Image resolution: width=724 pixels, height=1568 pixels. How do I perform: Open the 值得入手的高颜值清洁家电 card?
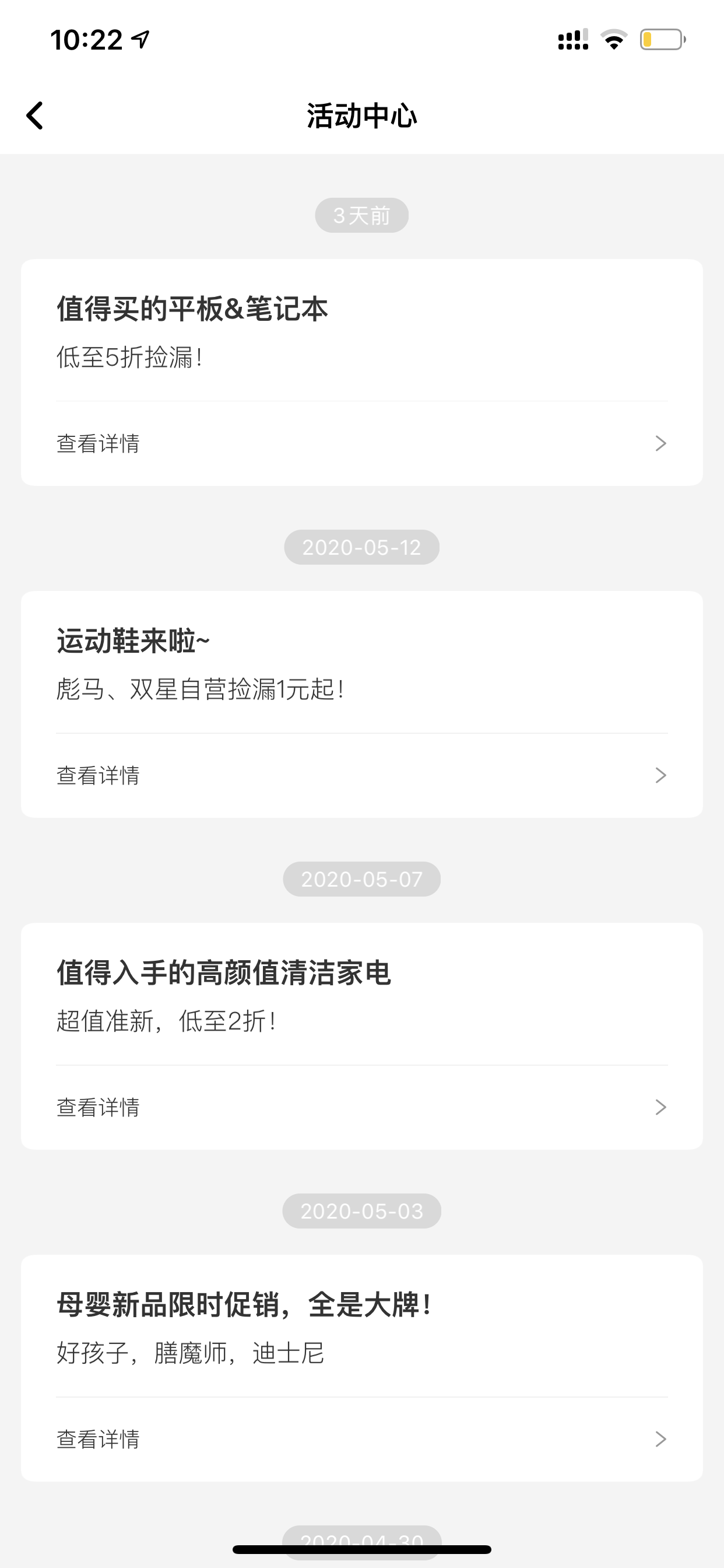362,1036
